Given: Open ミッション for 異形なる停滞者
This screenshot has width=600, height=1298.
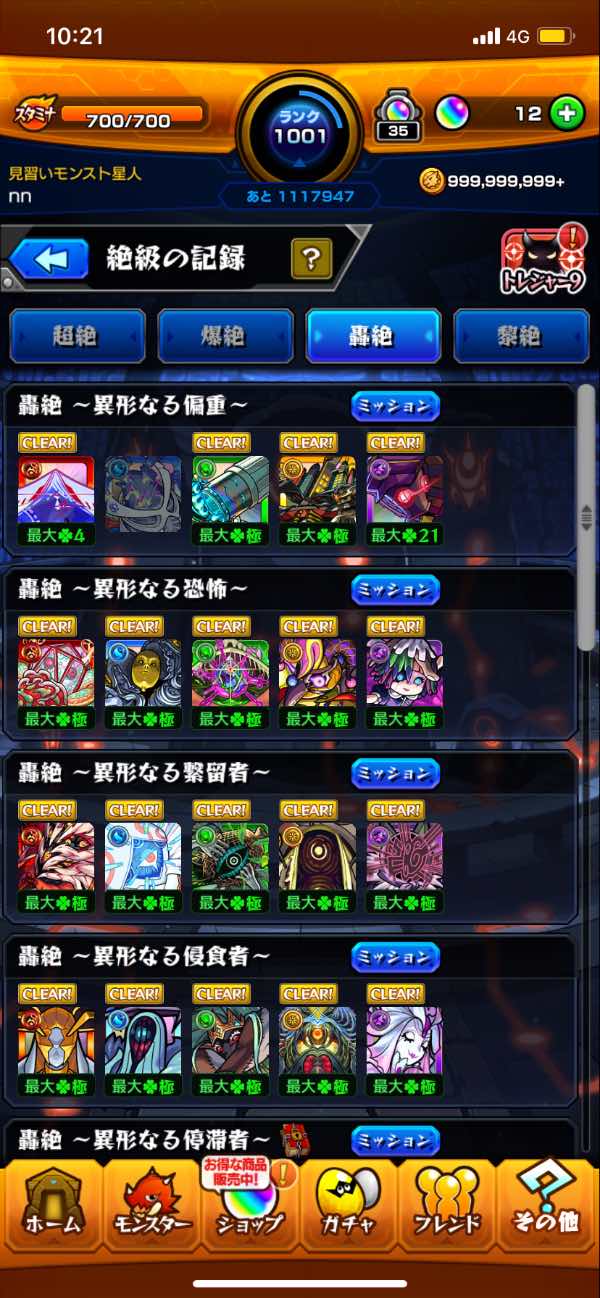Looking at the screenshot, I should [395, 1140].
